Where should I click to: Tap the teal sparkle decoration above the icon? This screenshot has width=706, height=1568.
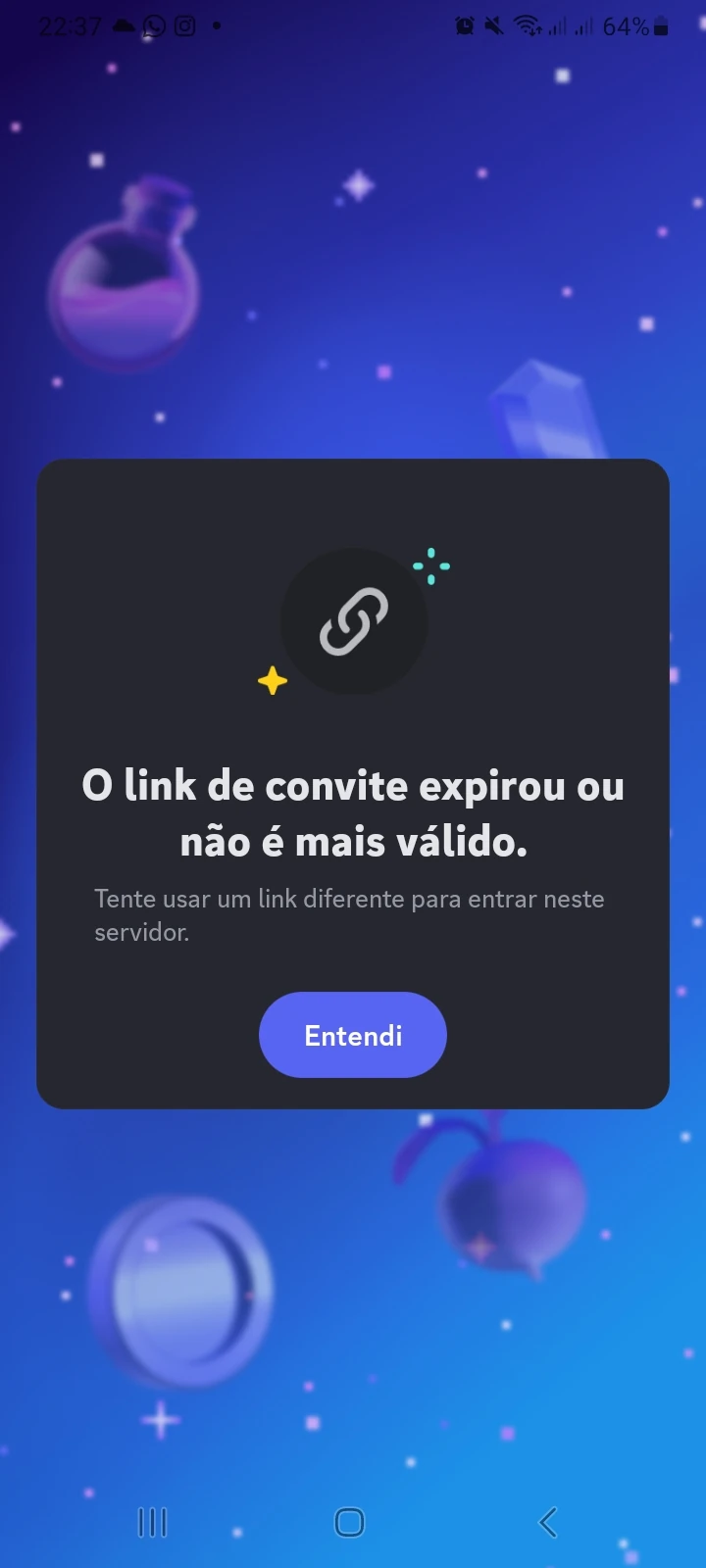tap(431, 565)
